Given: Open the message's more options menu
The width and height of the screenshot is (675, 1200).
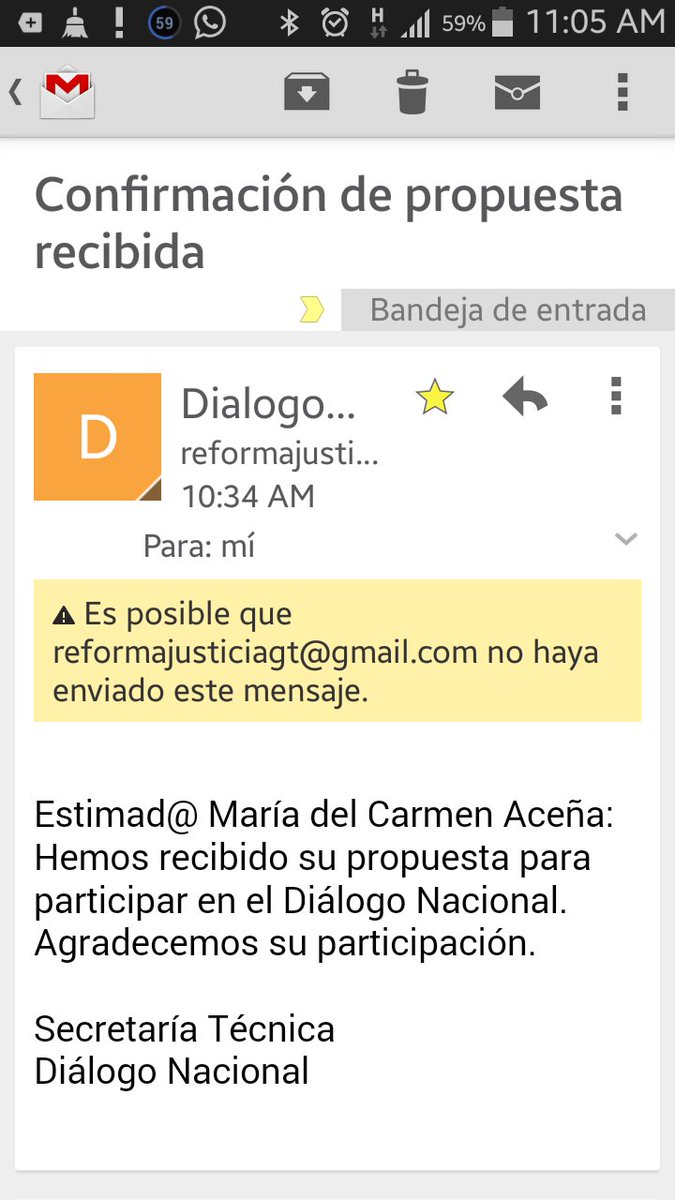Looking at the screenshot, I should point(616,397).
